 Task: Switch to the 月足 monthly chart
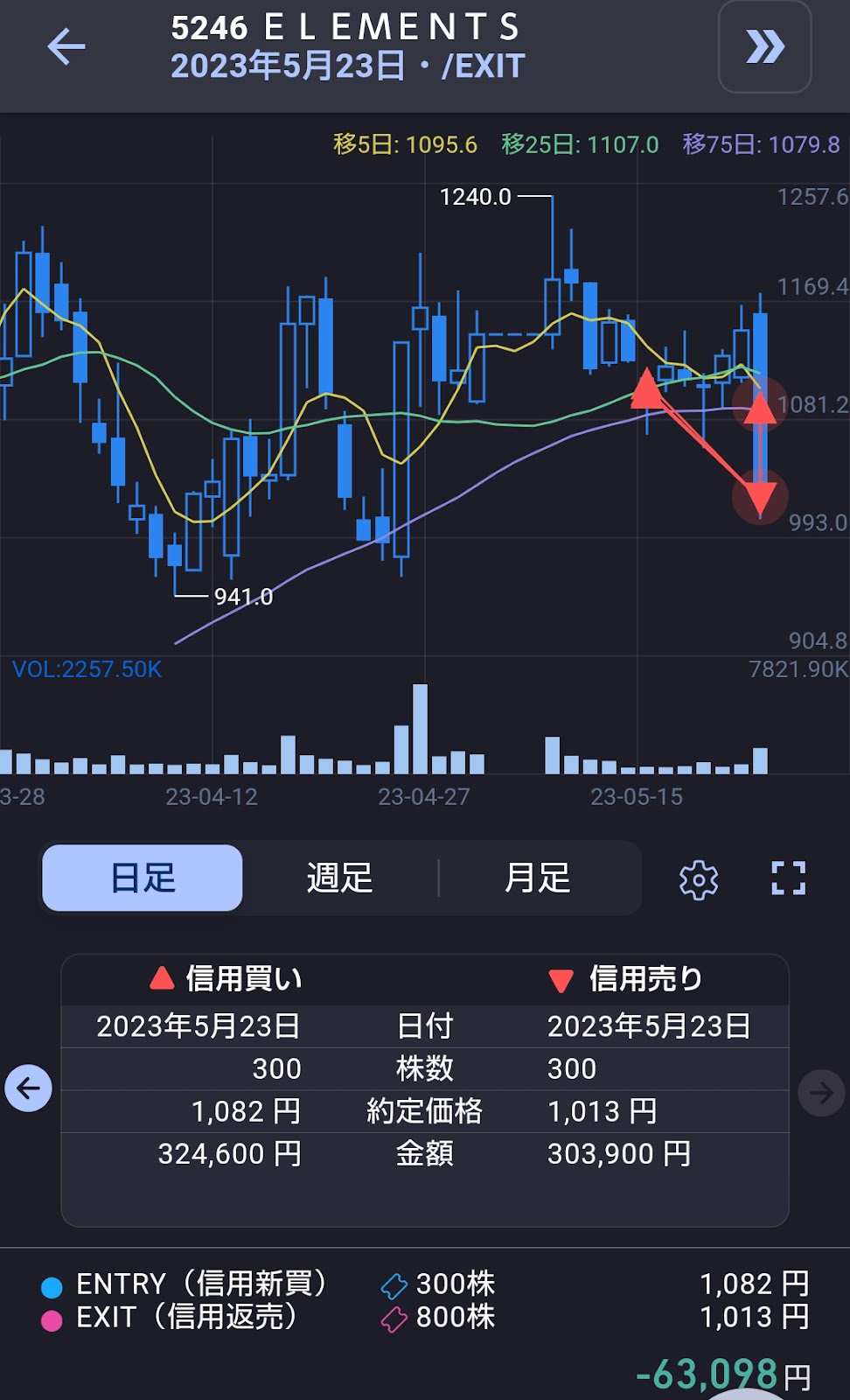pos(538,878)
